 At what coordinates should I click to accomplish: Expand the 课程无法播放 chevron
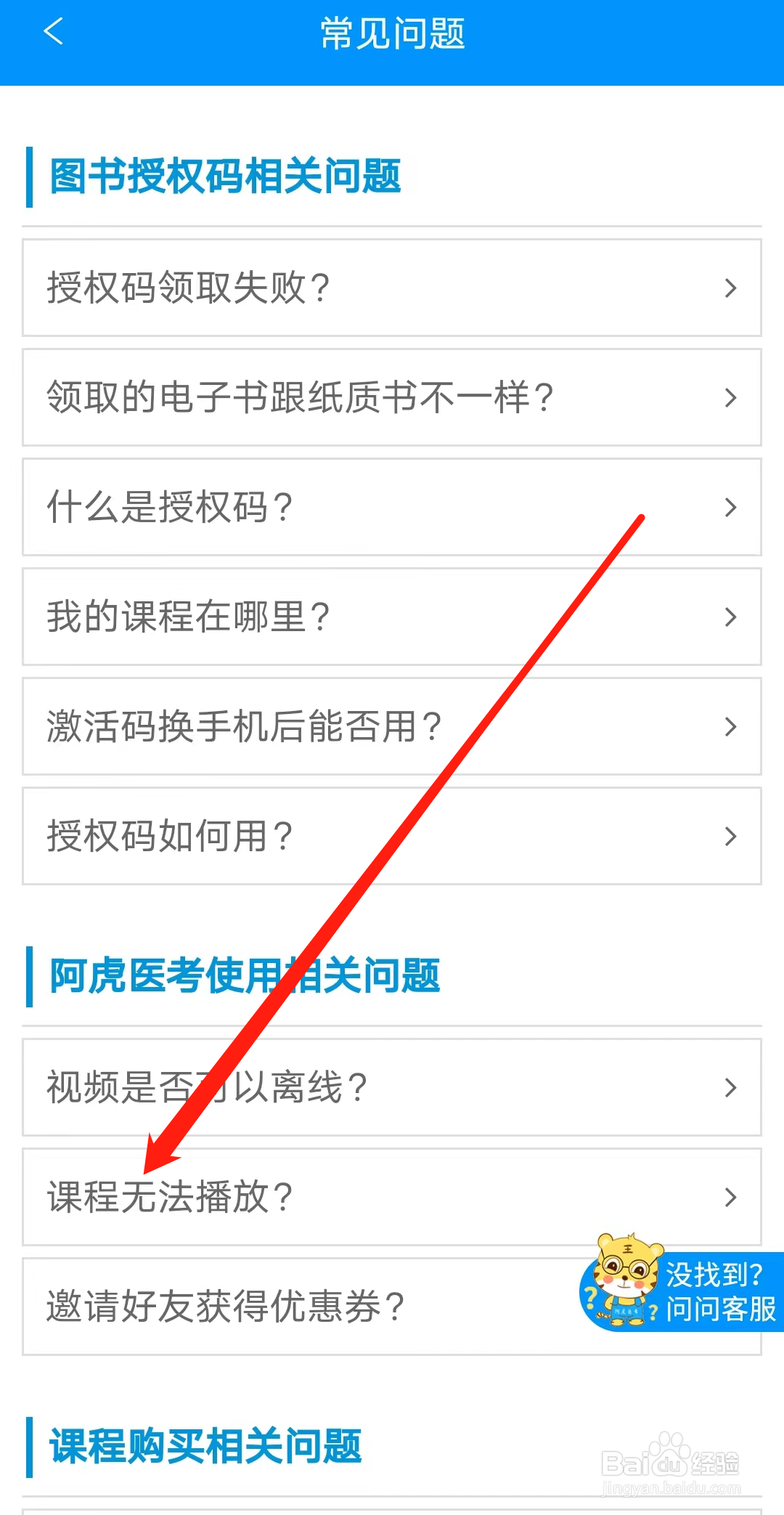730,1198
